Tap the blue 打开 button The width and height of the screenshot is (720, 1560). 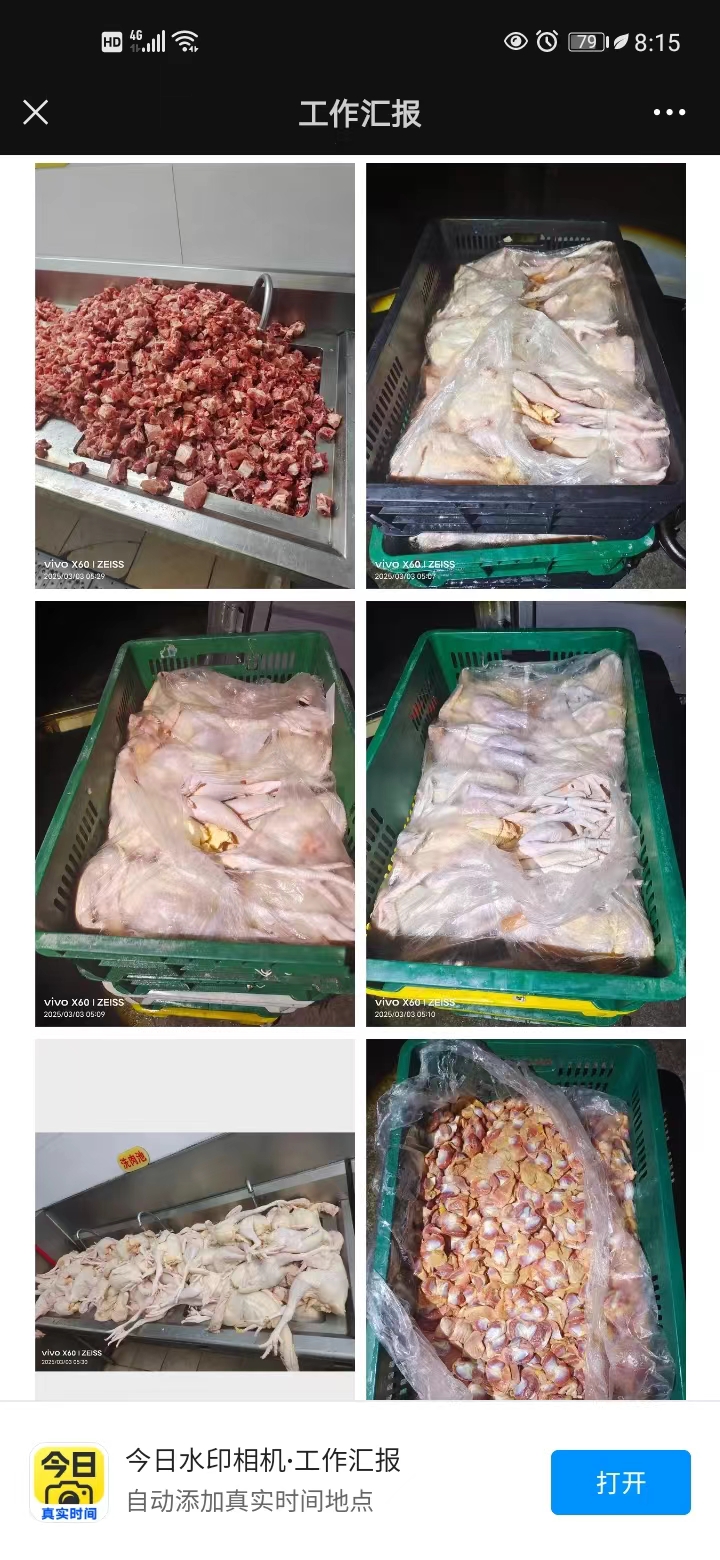coord(620,1482)
